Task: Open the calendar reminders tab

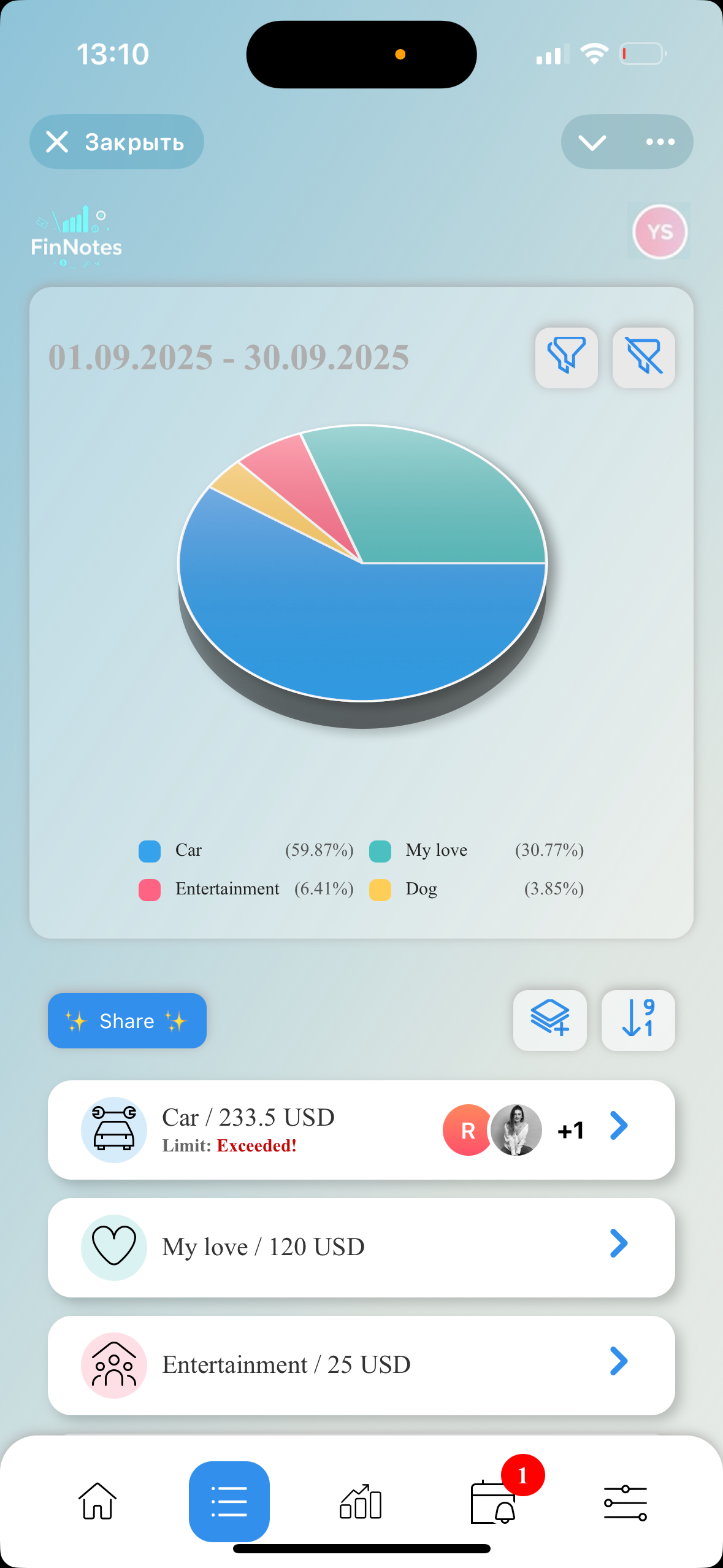Action: pyautogui.click(x=494, y=1501)
